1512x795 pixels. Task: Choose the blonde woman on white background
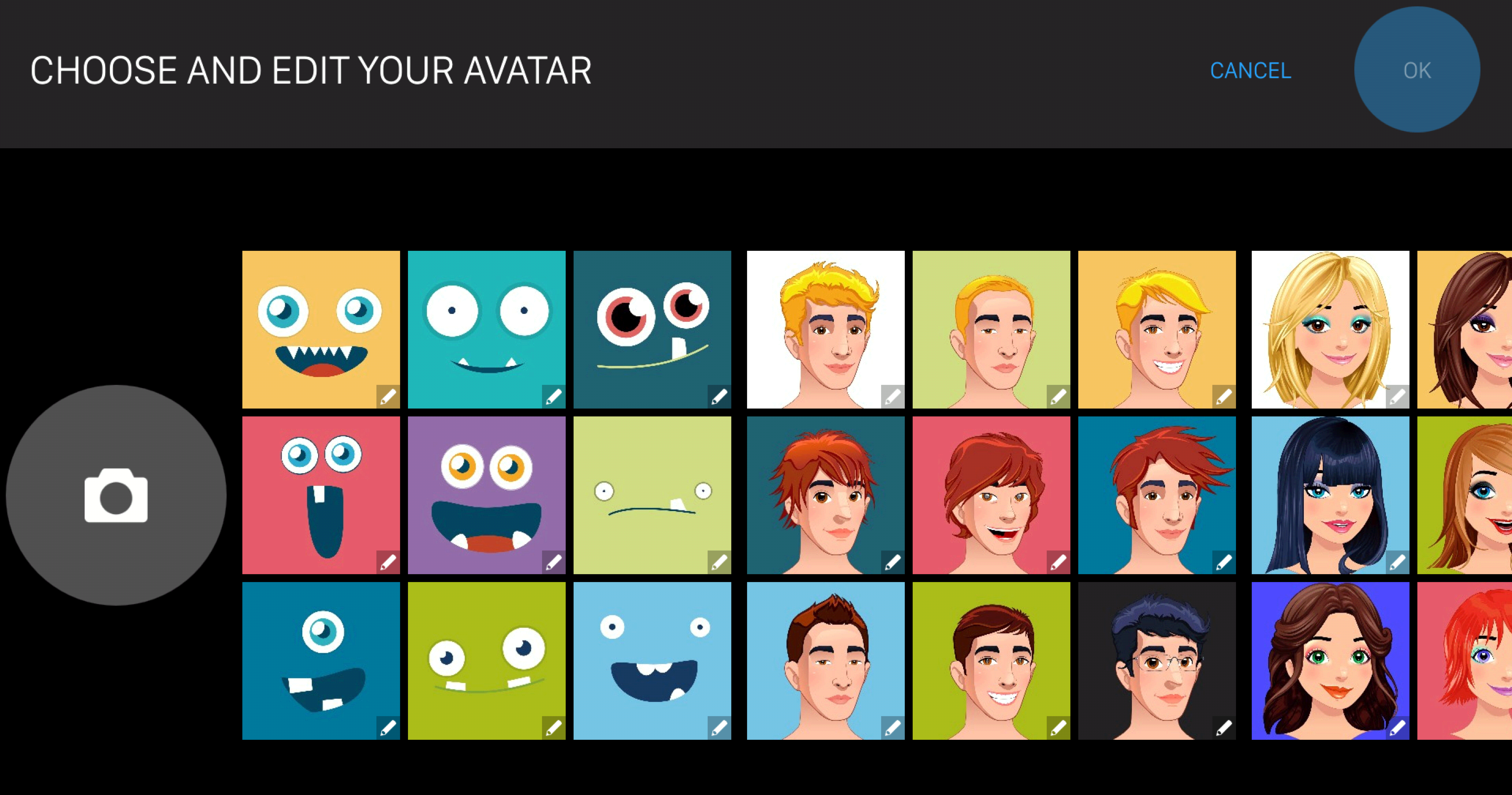click(x=1330, y=329)
